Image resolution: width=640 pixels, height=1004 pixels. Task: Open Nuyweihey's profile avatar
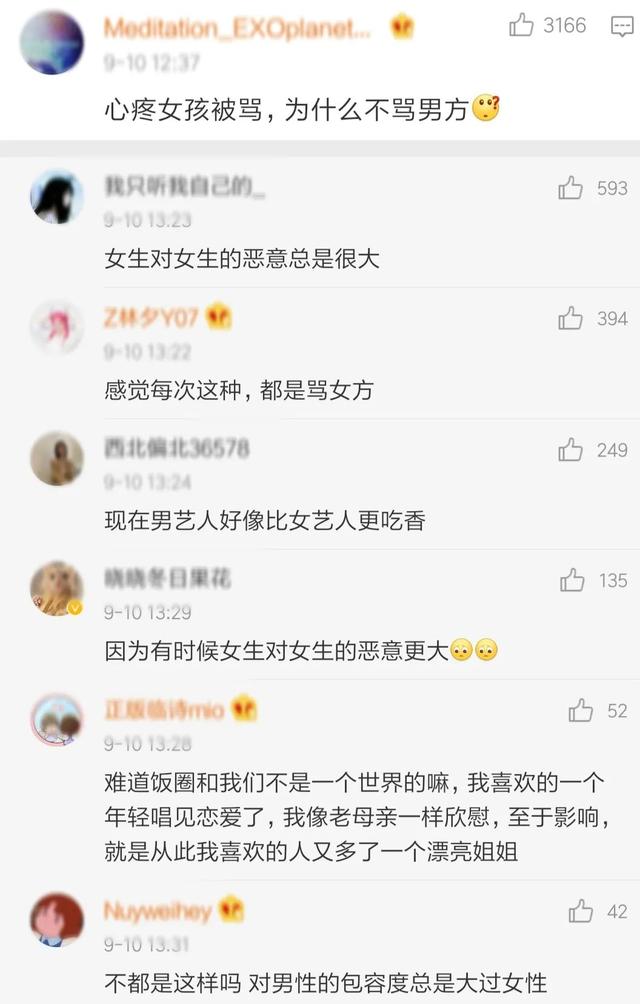(57, 920)
